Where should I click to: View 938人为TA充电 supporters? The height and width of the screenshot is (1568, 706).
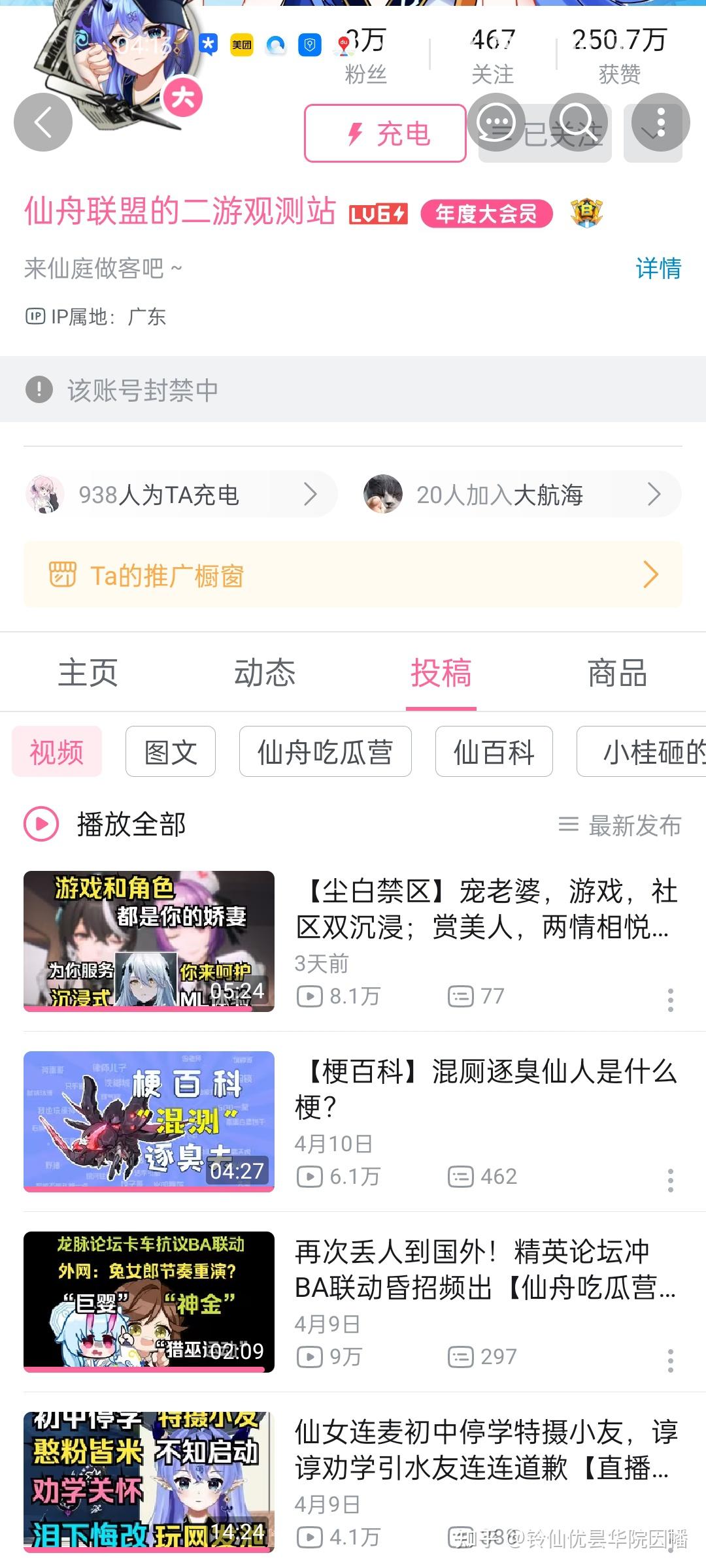(x=180, y=495)
